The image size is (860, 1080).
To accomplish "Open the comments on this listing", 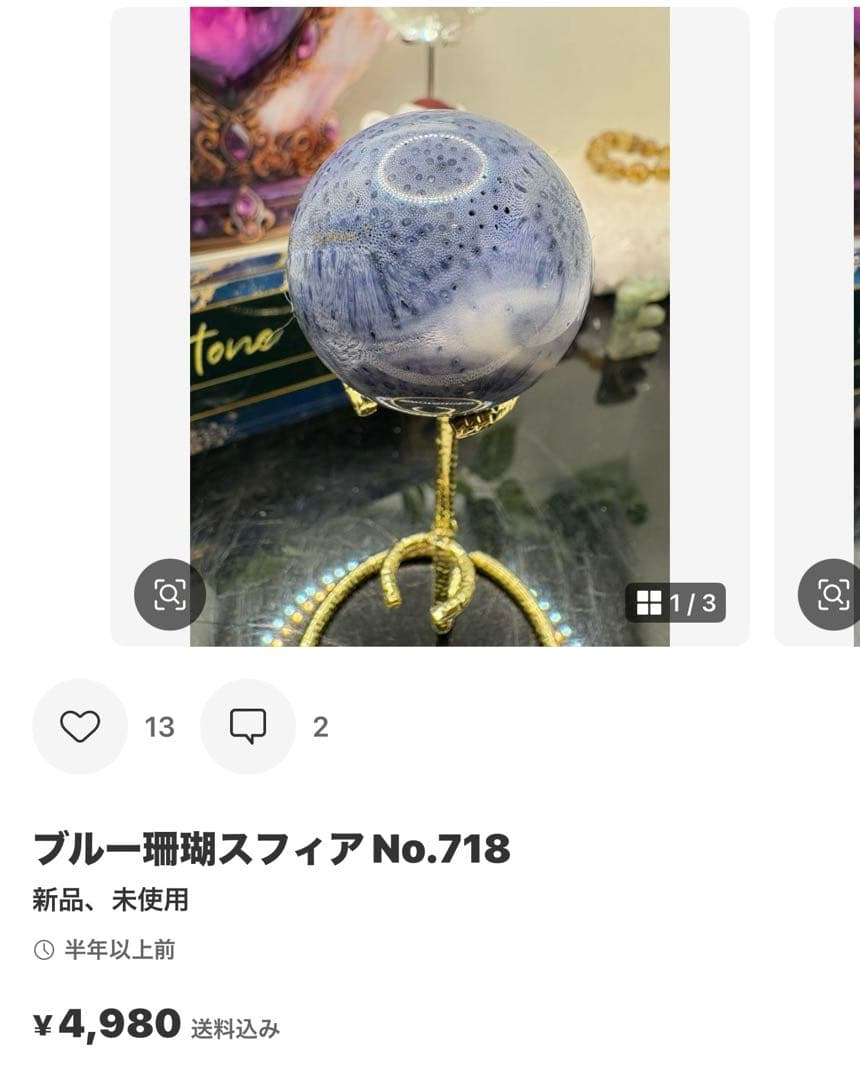I will click(x=247, y=726).
